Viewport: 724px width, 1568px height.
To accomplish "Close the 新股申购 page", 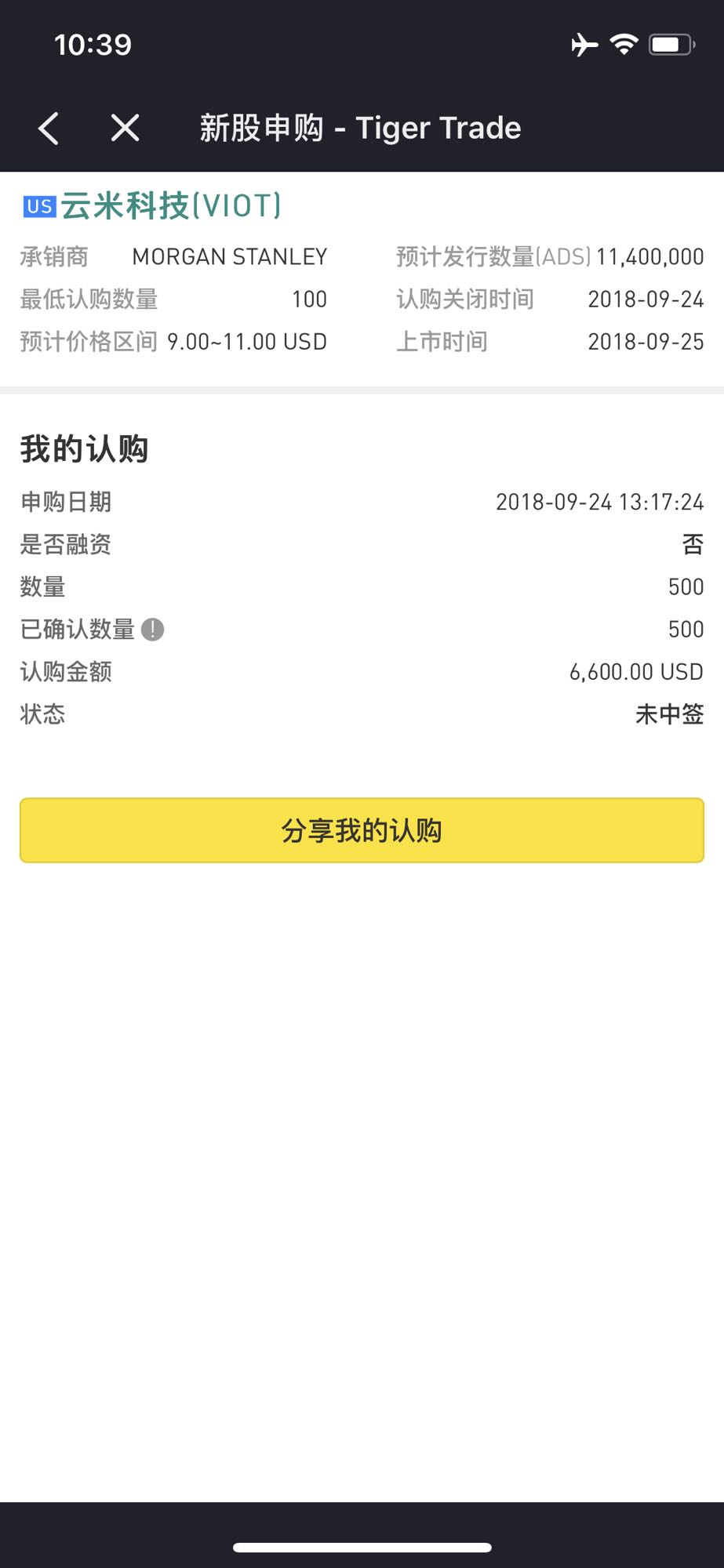I will (x=125, y=128).
